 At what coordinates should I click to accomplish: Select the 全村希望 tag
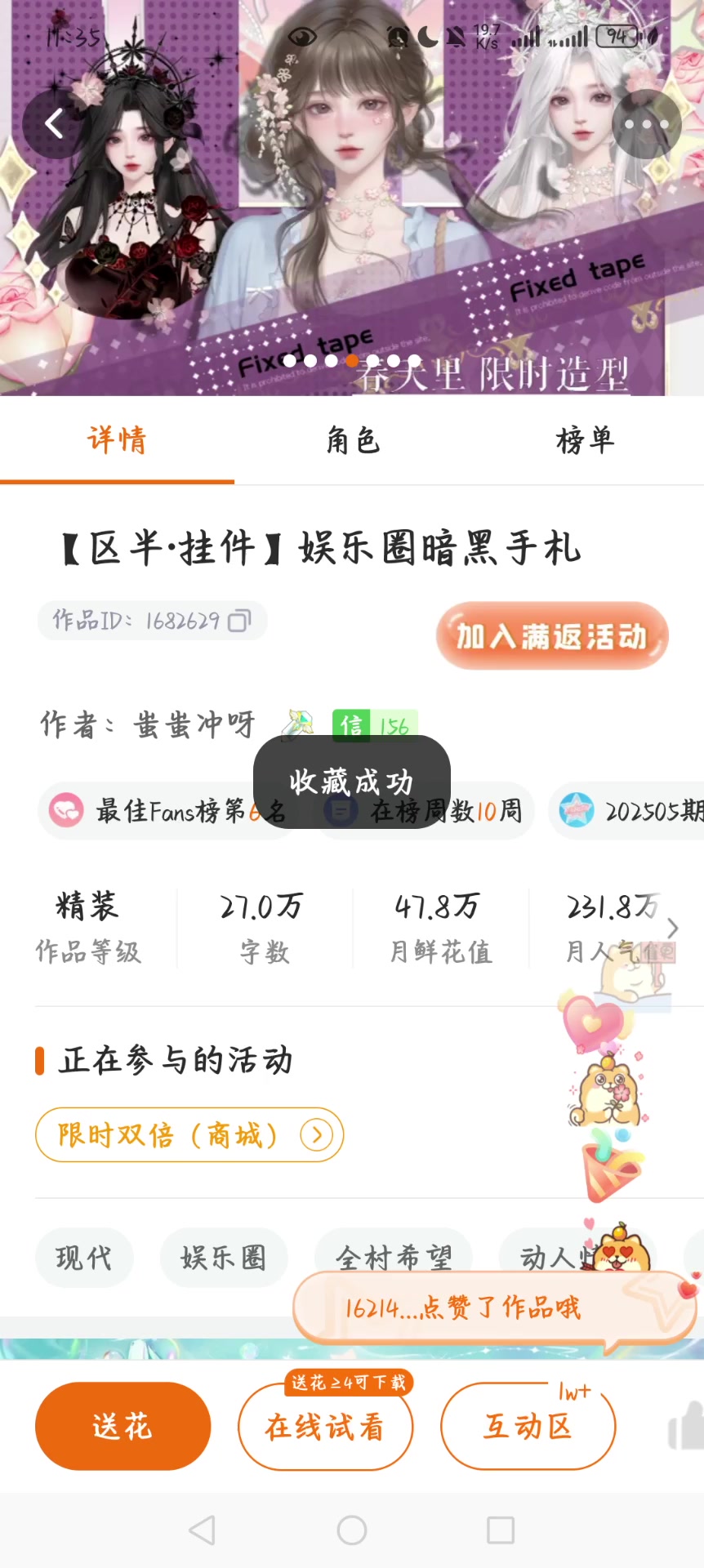pos(393,1258)
